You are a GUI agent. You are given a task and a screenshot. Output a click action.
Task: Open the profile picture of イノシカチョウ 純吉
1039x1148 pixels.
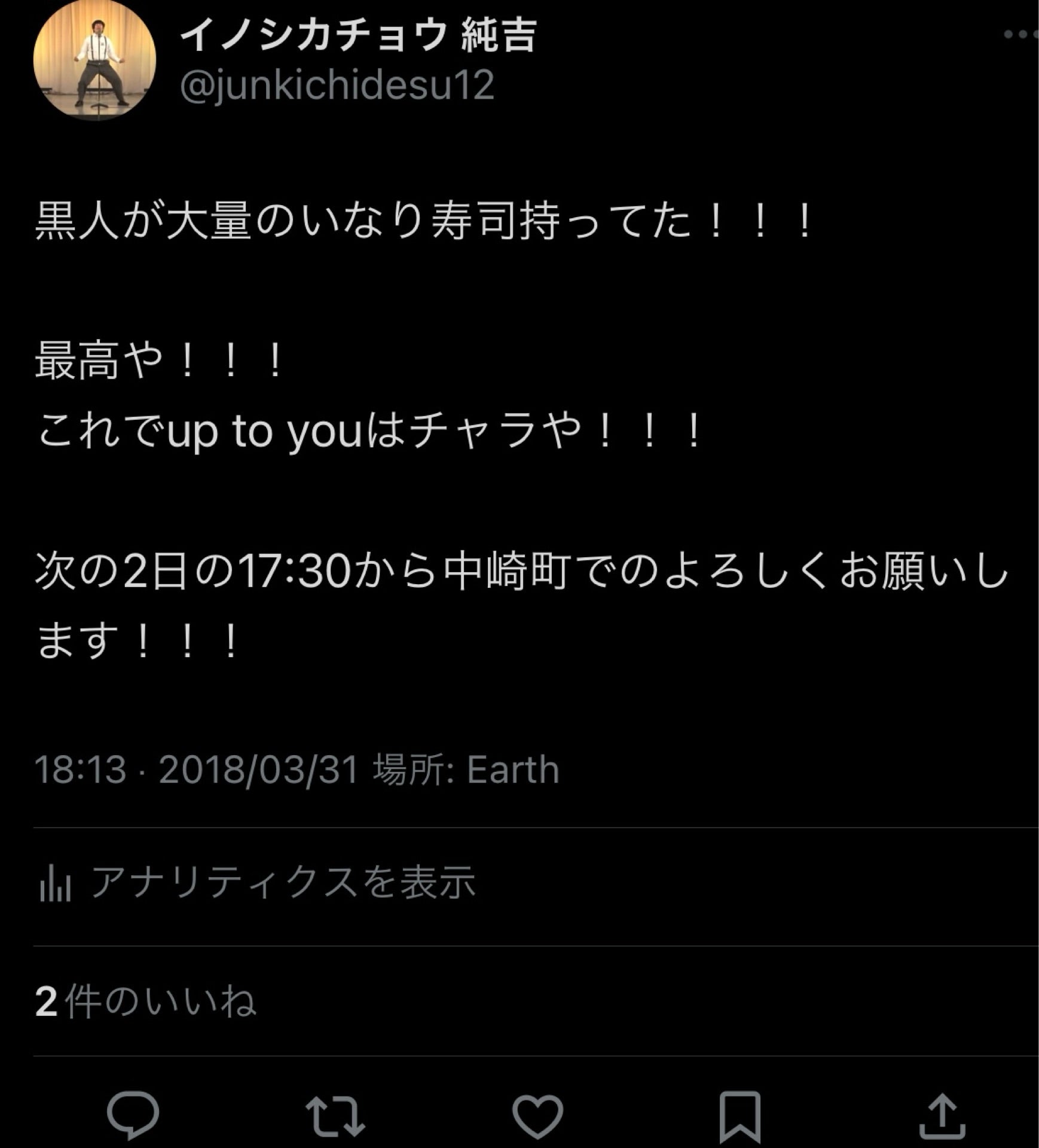(x=94, y=59)
